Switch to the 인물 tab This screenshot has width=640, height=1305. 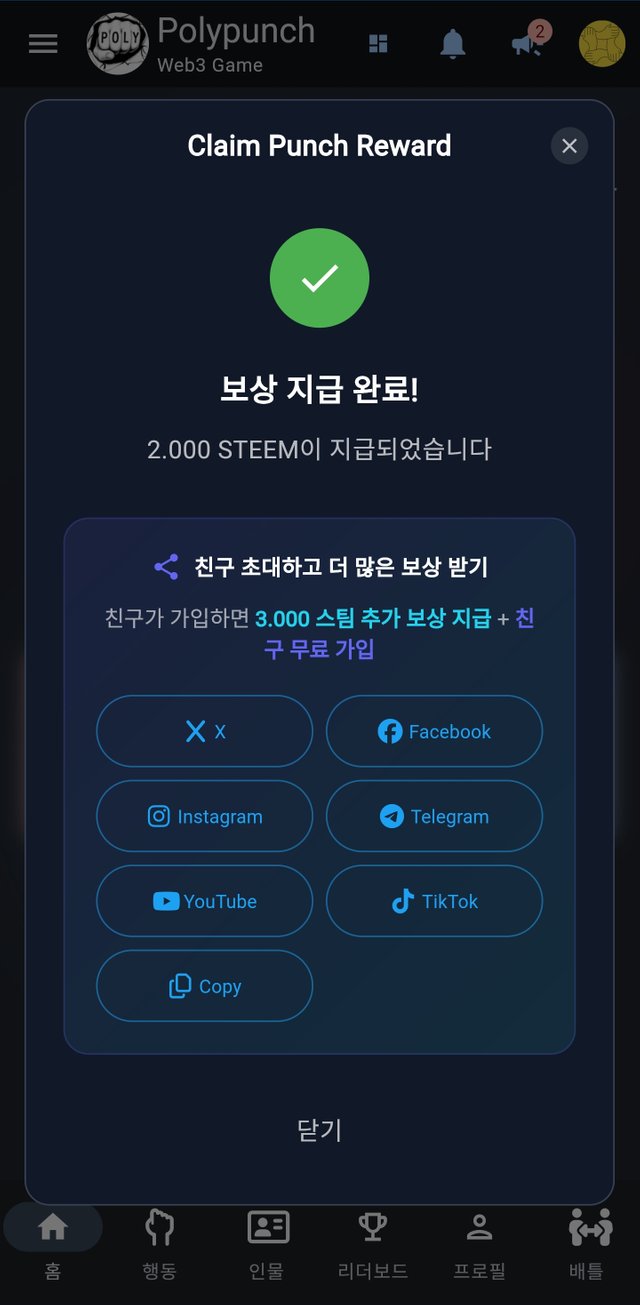point(267,1240)
